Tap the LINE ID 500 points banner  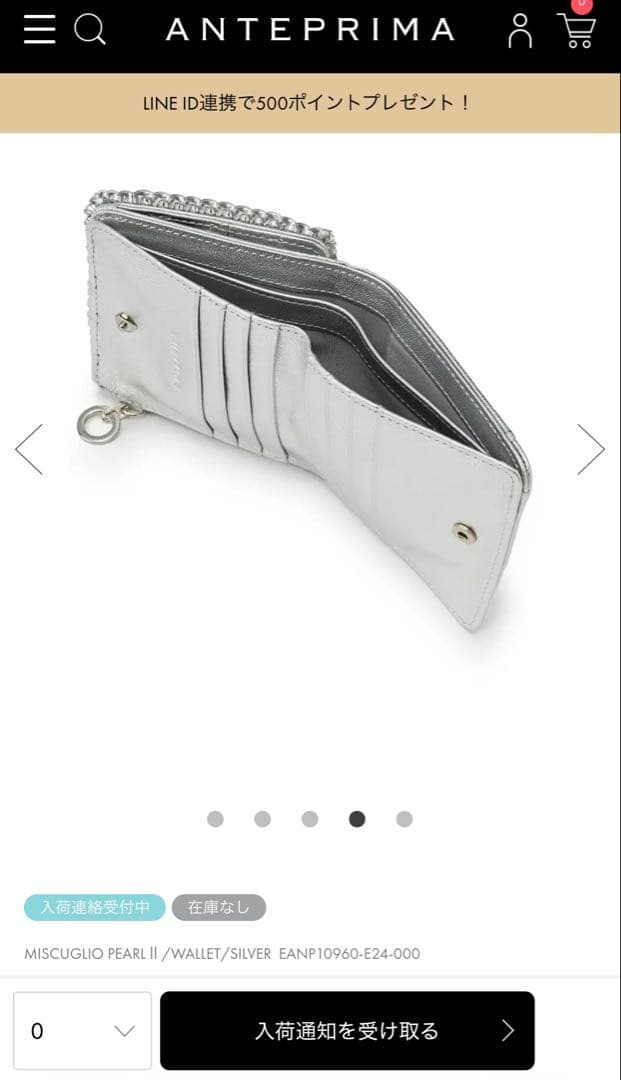(310, 103)
